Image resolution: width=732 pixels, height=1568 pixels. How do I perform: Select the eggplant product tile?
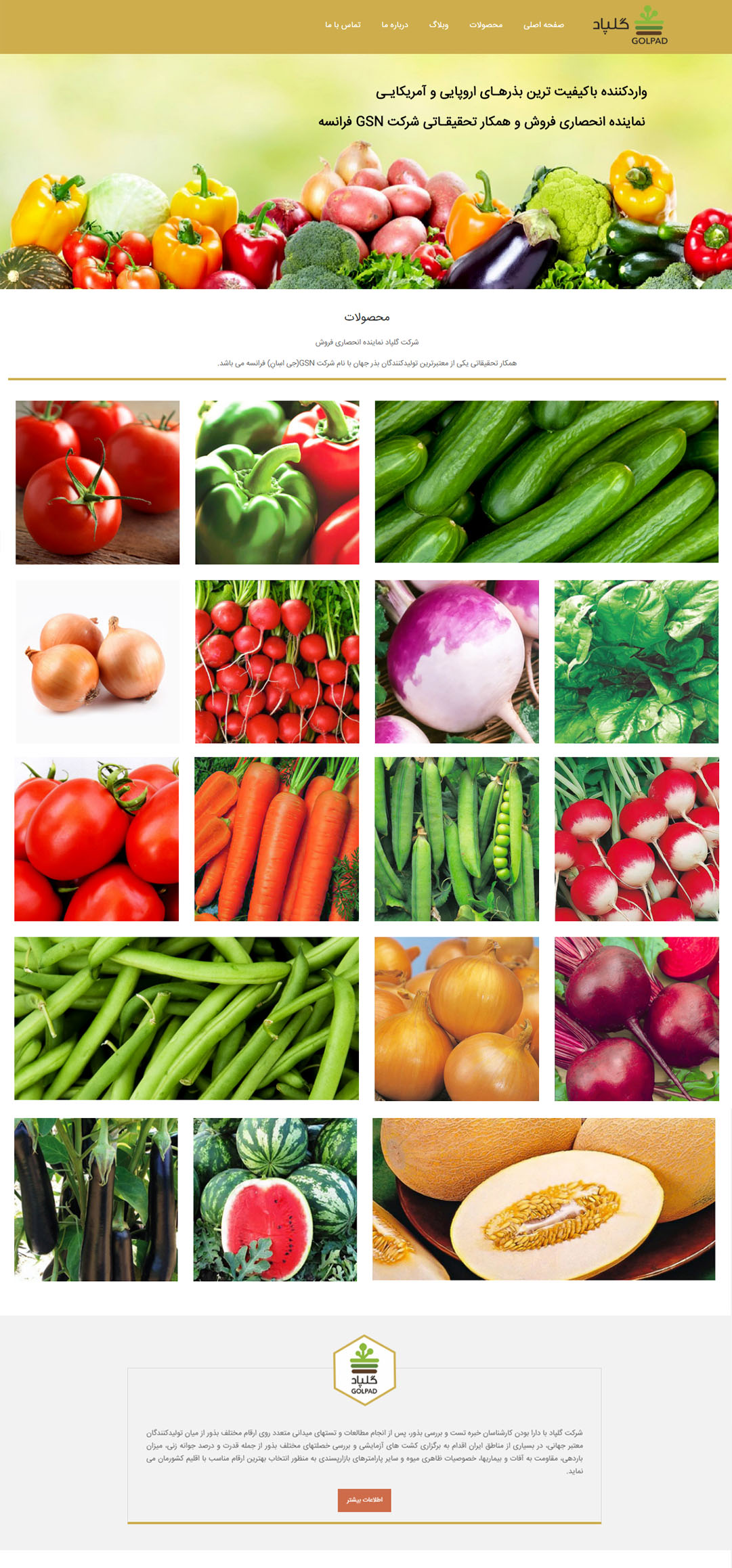pos(96,1199)
